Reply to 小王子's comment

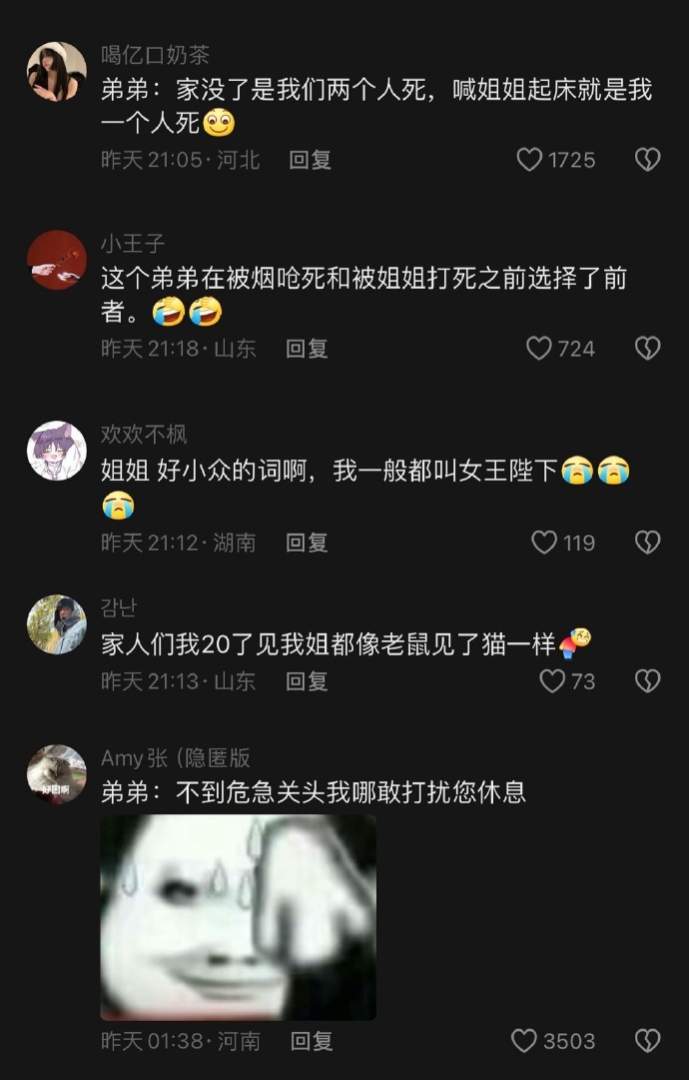[307, 348]
